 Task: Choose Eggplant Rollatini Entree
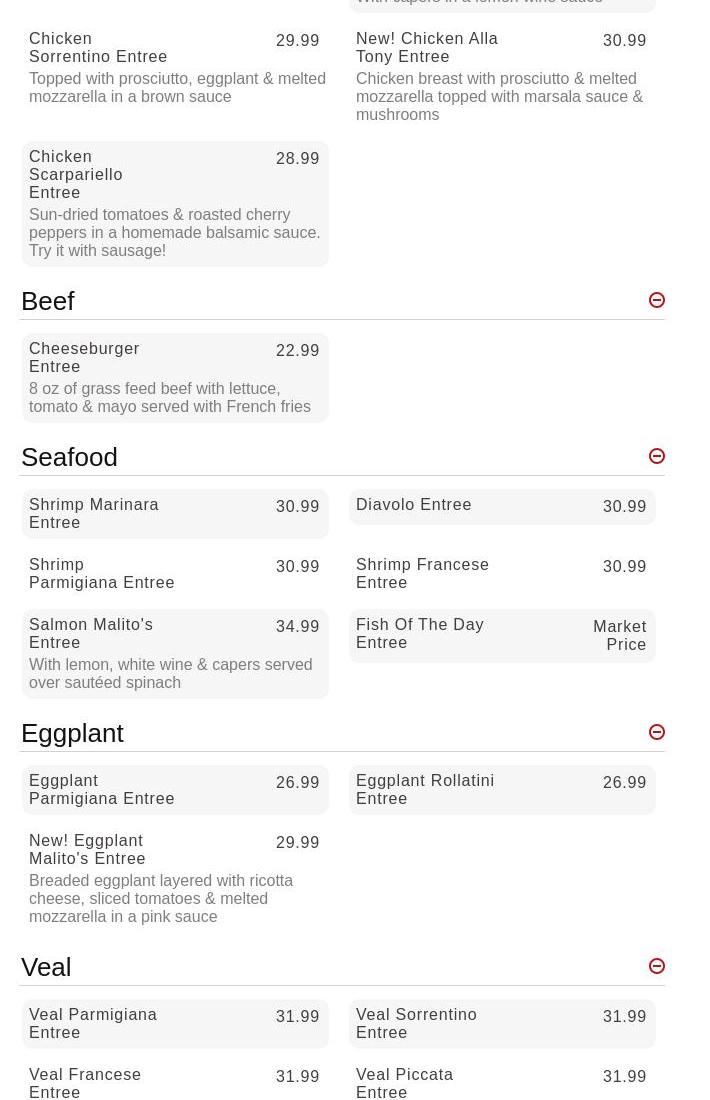[x=501, y=789]
